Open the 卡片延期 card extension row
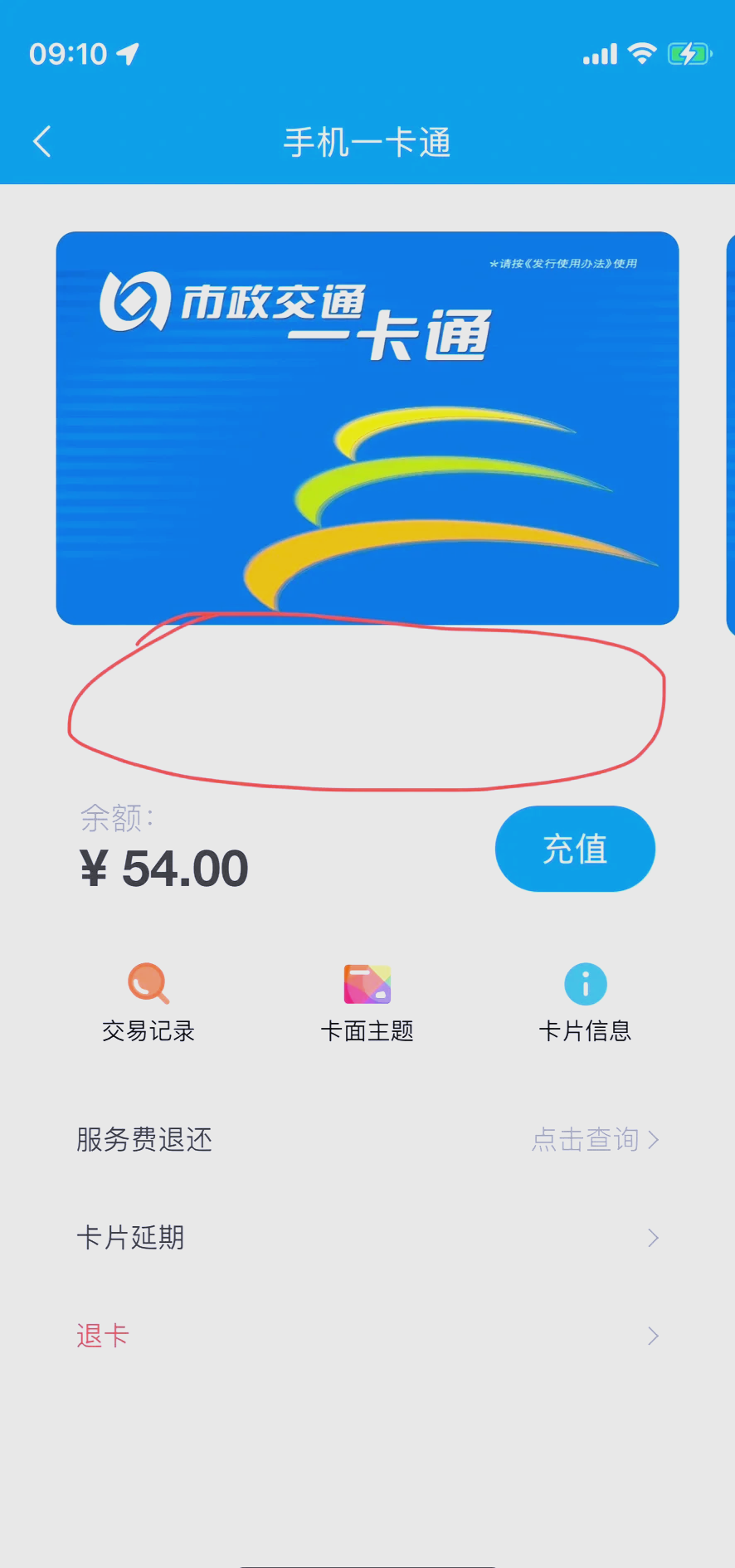 click(x=367, y=1237)
